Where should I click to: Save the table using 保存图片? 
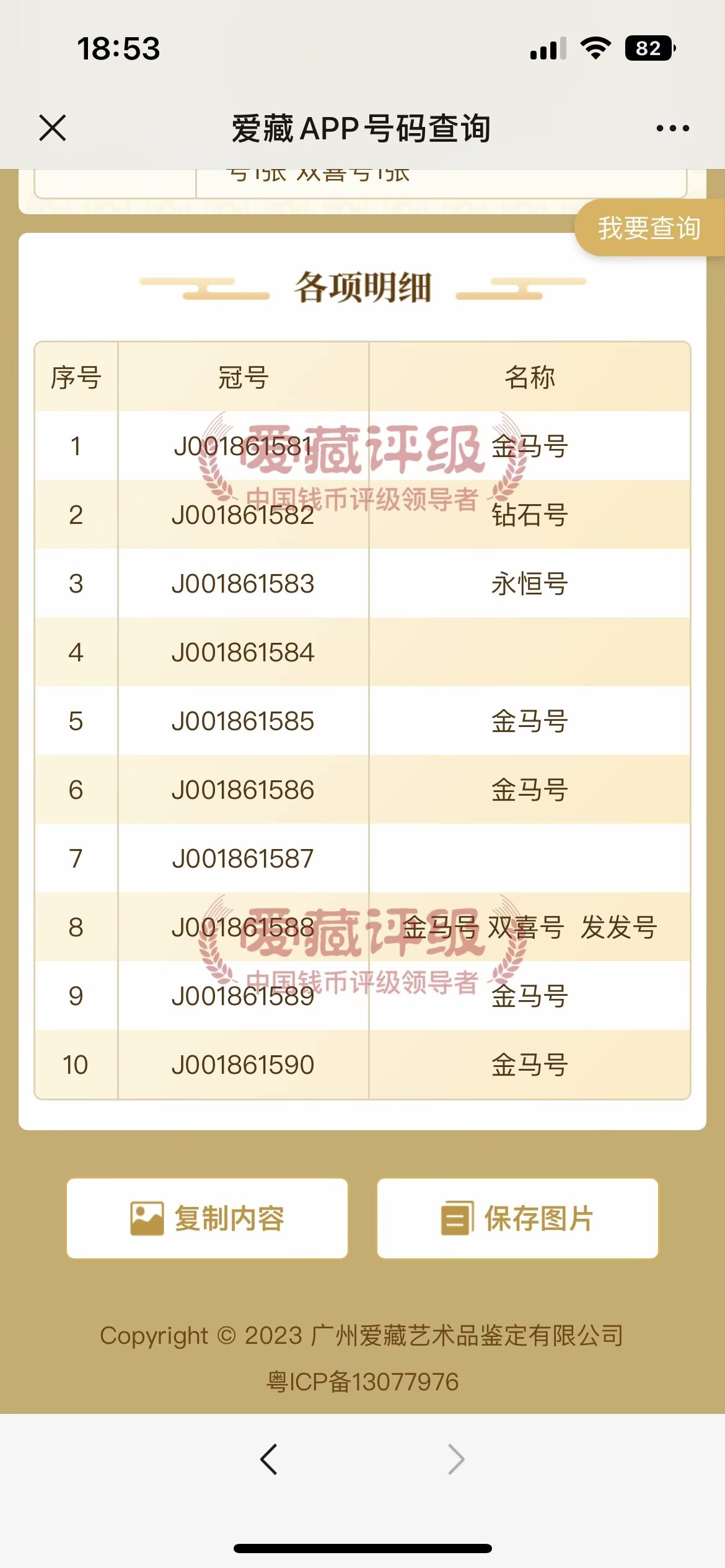tap(517, 1218)
